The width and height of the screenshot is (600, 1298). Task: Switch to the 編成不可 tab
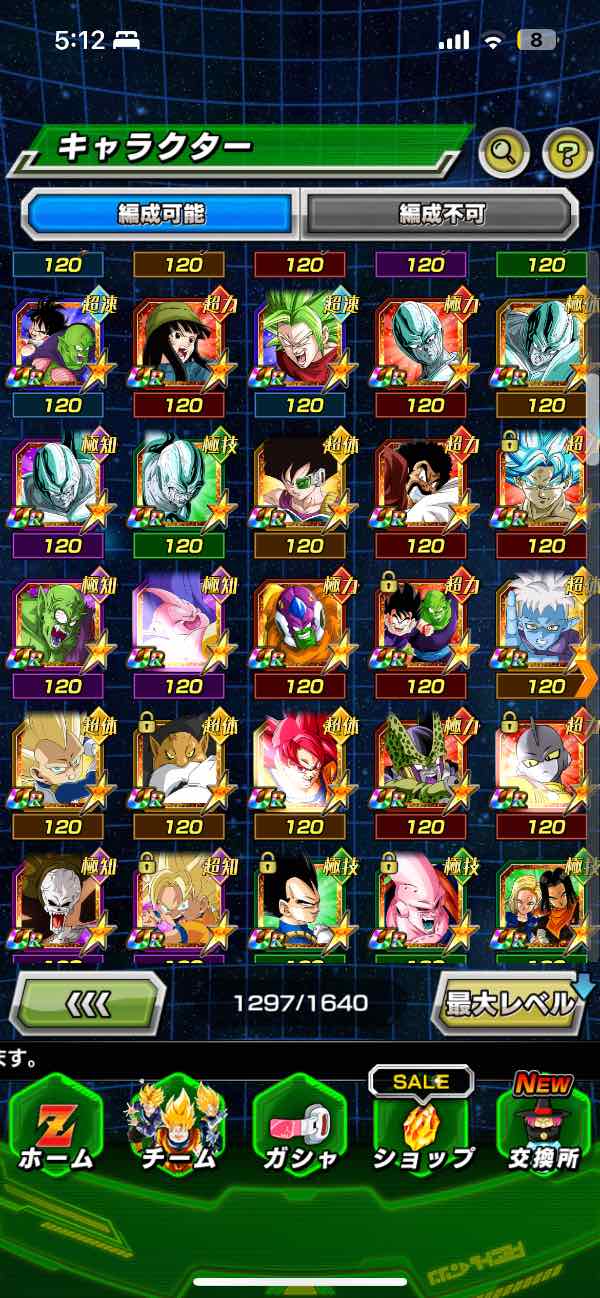pyautogui.click(x=441, y=213)
